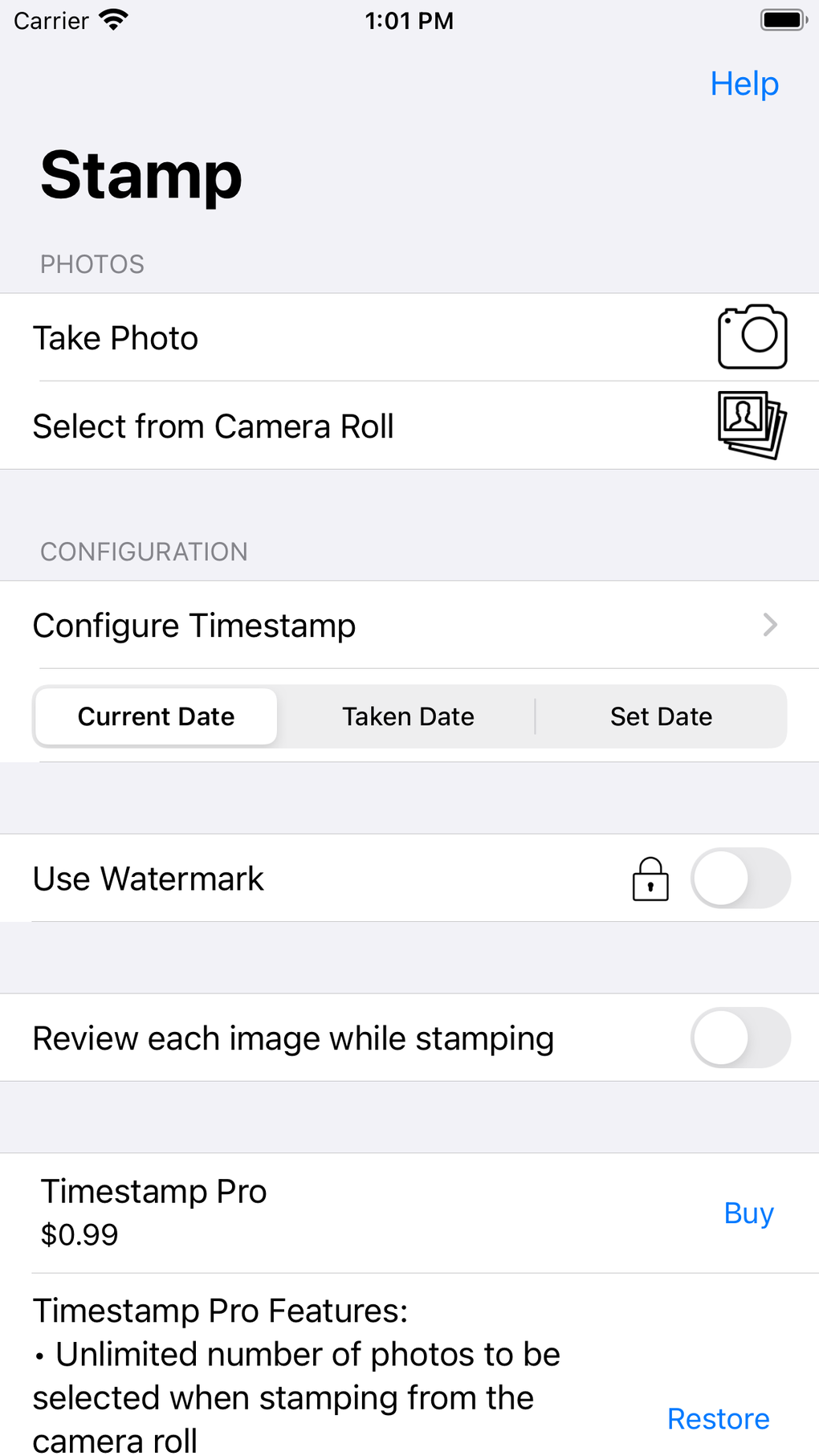Select the Current Date segment

(x=157, y=716)
